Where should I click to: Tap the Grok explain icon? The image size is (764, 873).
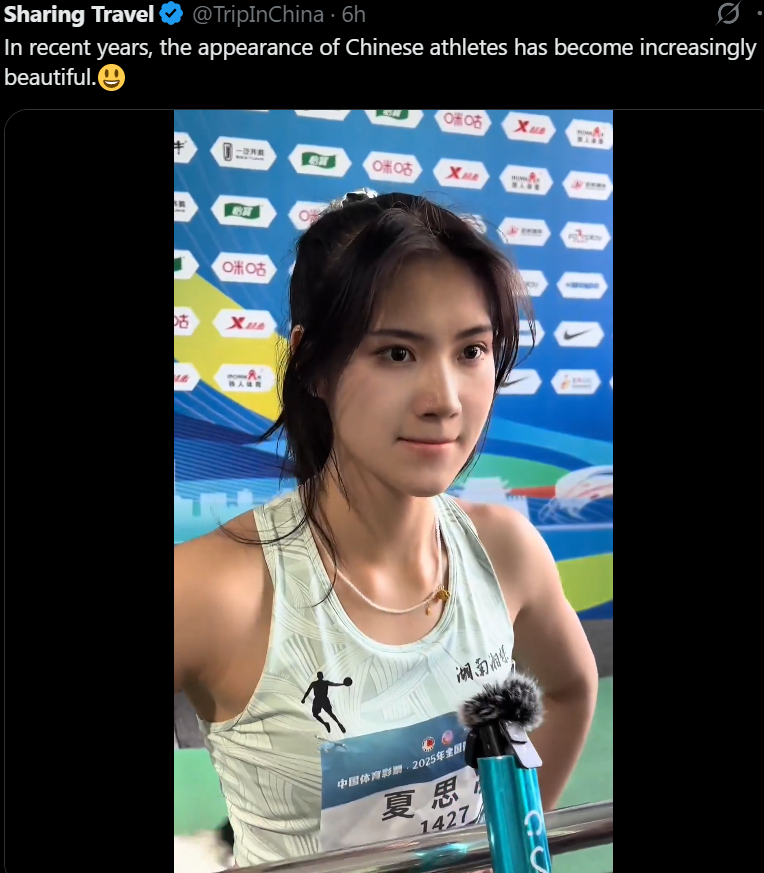[729, 13]
